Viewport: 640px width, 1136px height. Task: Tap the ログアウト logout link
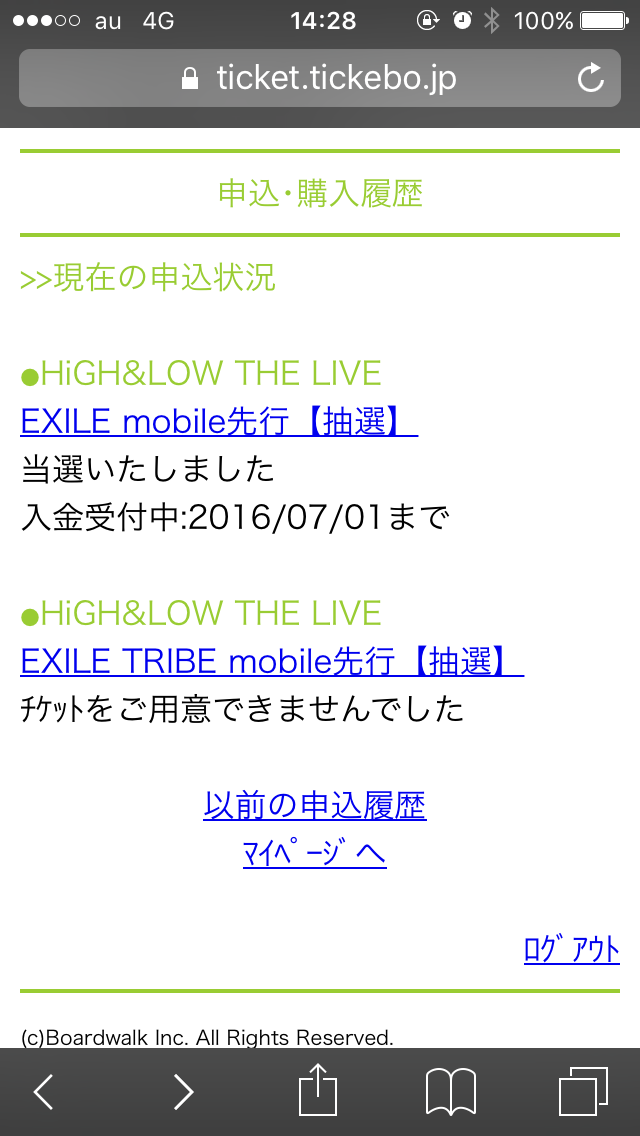tap(572, 949)
